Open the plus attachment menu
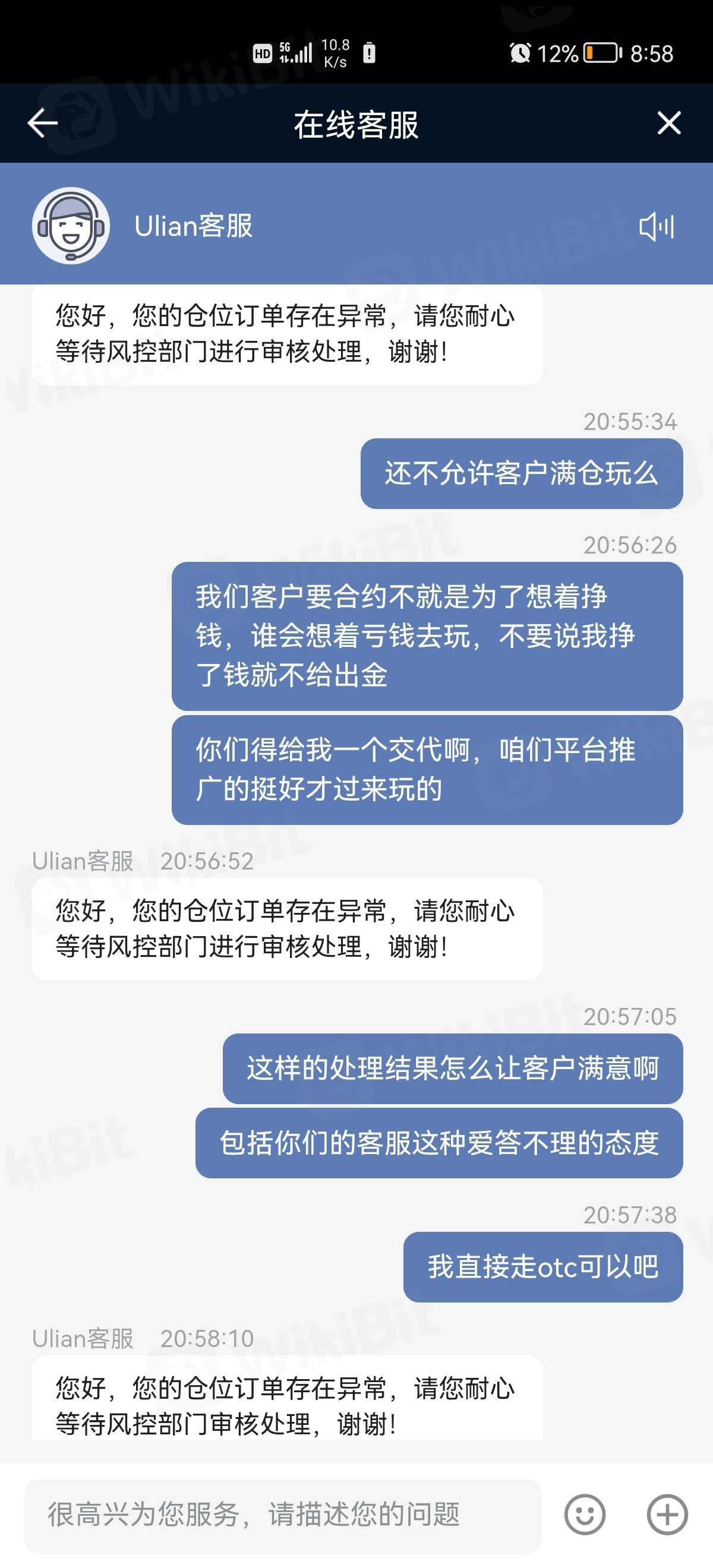713x1568 pixels. 667,1515
